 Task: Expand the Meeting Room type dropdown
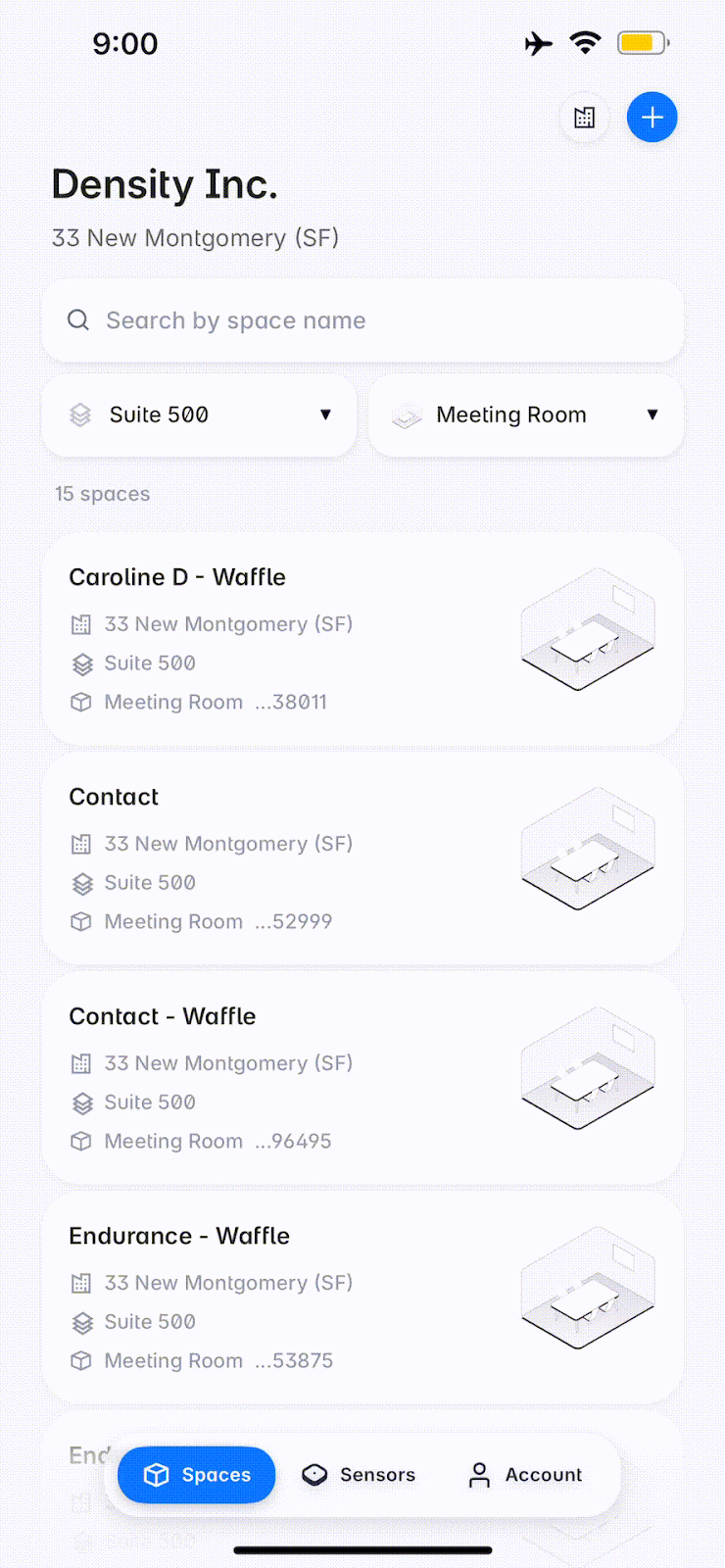526,415
